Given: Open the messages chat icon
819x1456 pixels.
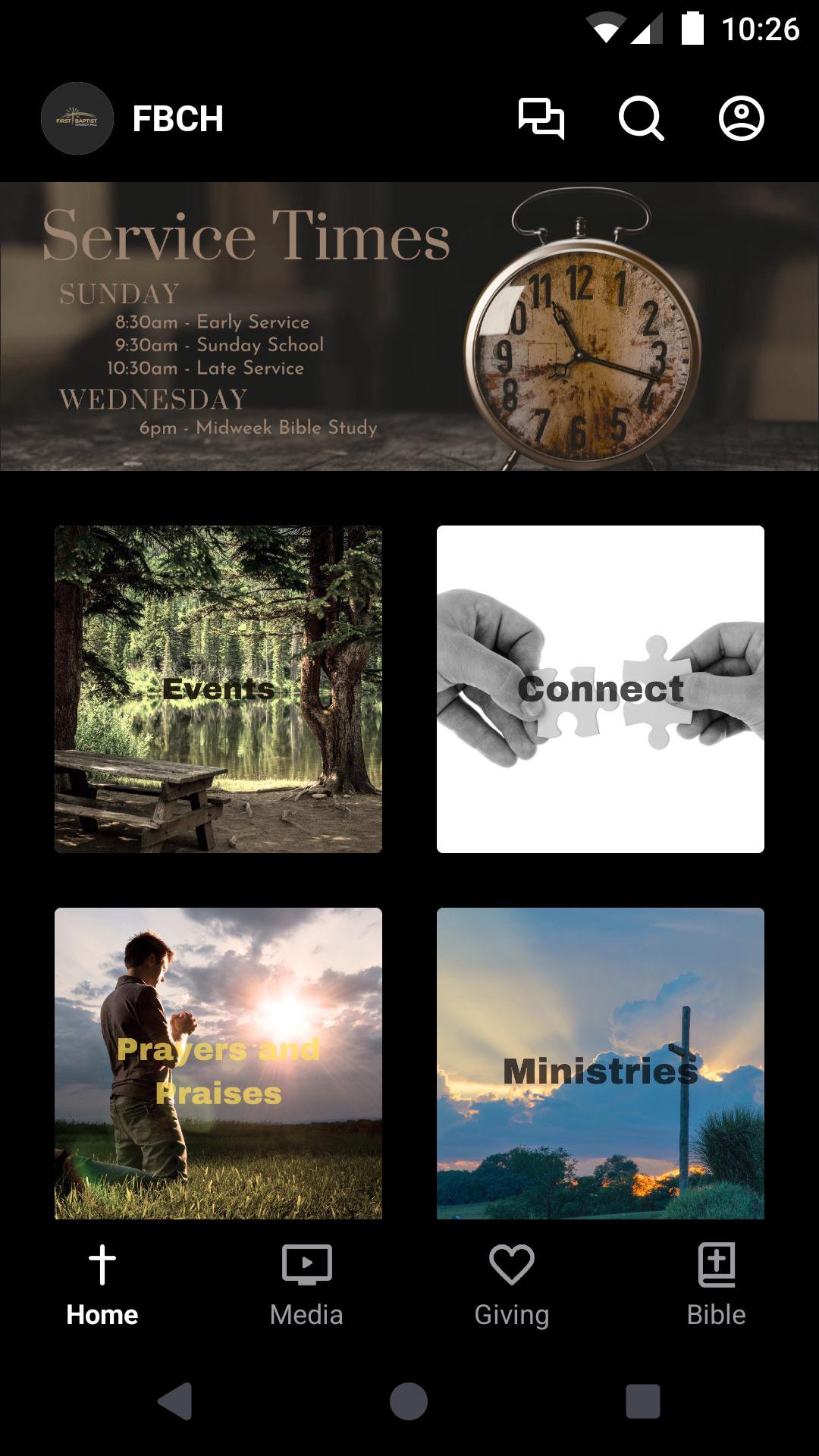Looking at the screenshot, I should click(541, 119).
